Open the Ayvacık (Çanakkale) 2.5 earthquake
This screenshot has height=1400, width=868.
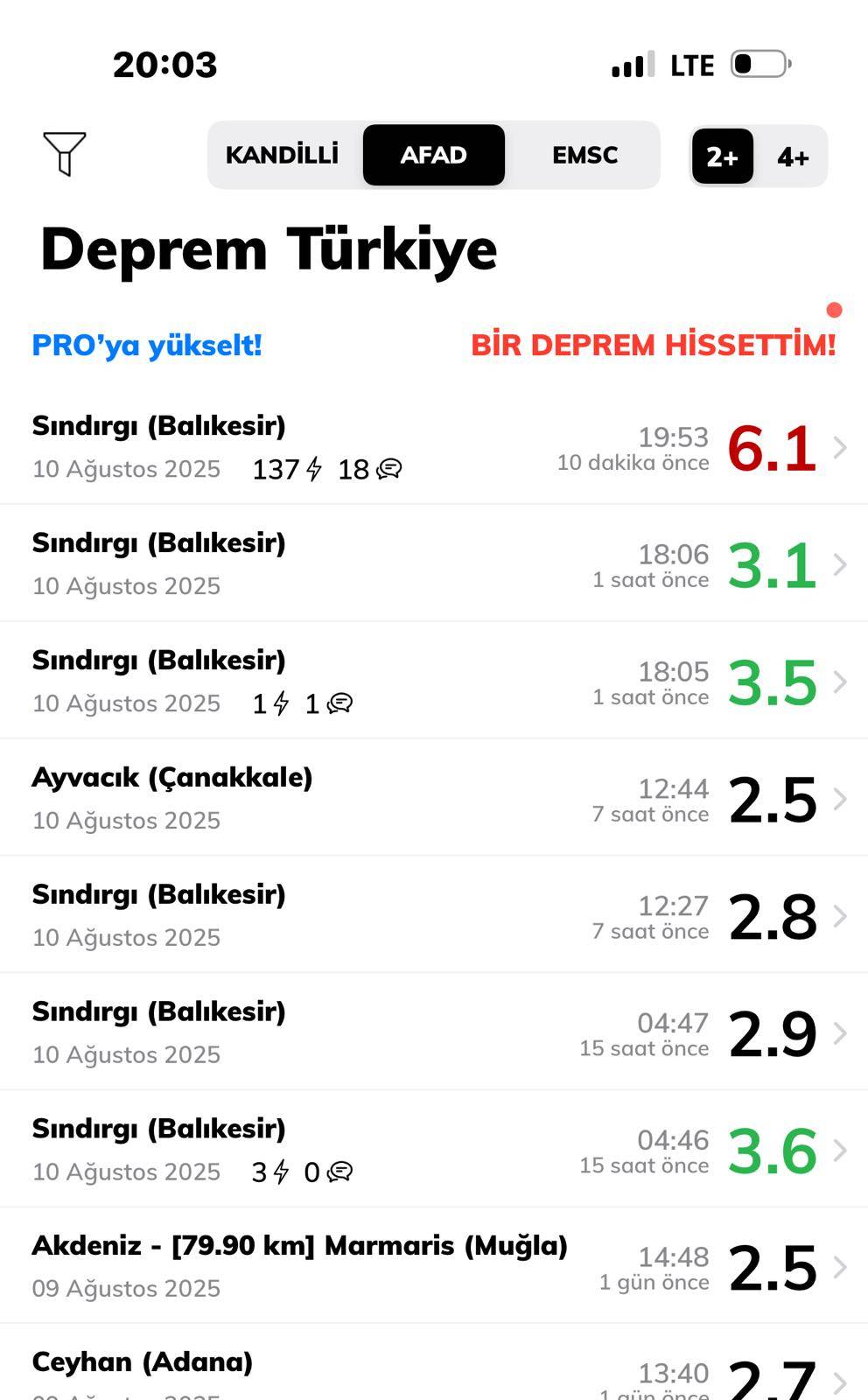(x=434, y=798)
